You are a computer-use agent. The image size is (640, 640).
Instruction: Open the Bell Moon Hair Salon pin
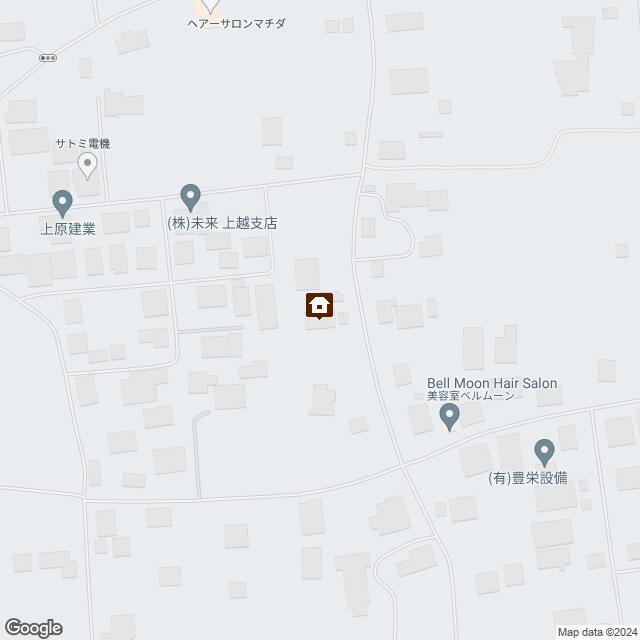click(449, 417)
